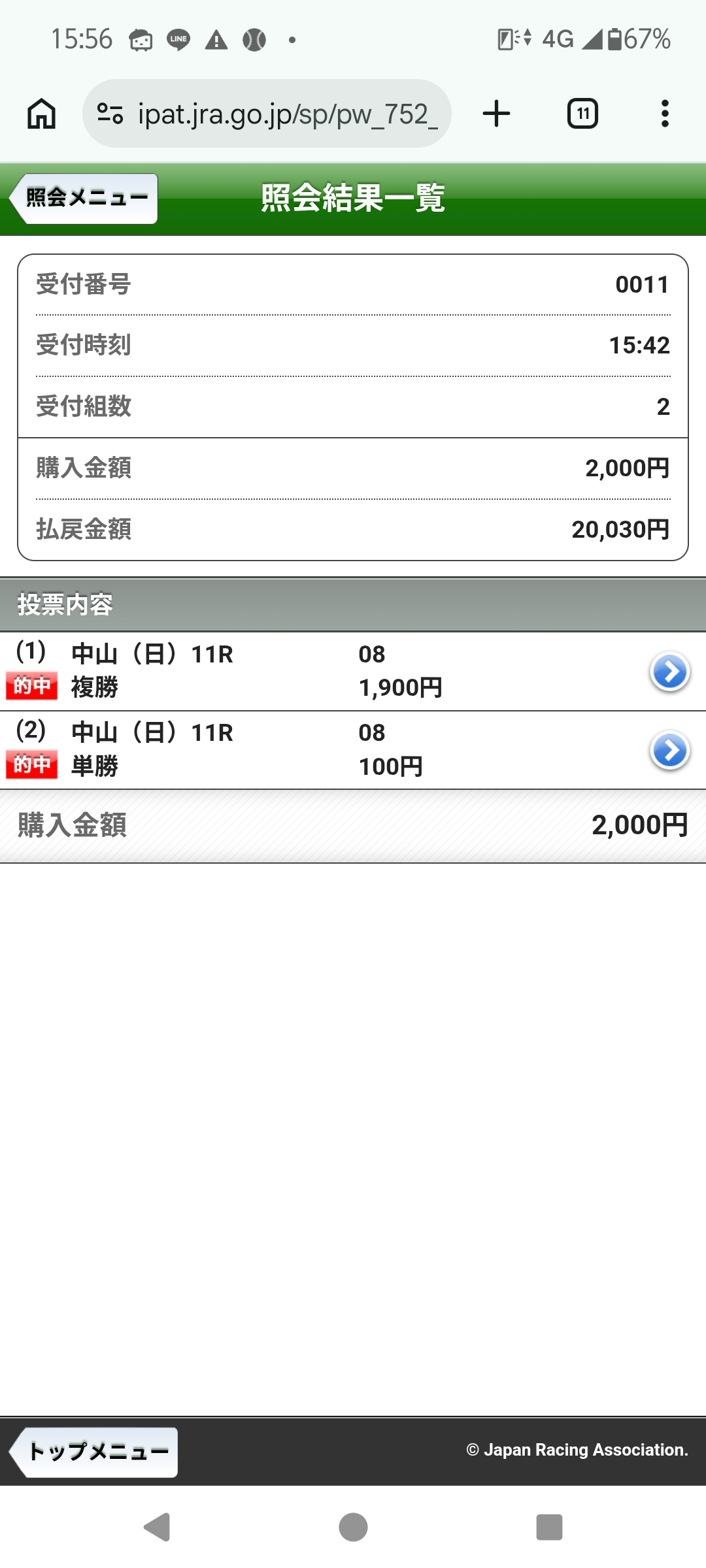Image resolution: width=706 pixels, height=1568 pixels.
Task: Open details for the 複勝 08 bet
Action: pyautogui.click(x=669, y=672)
